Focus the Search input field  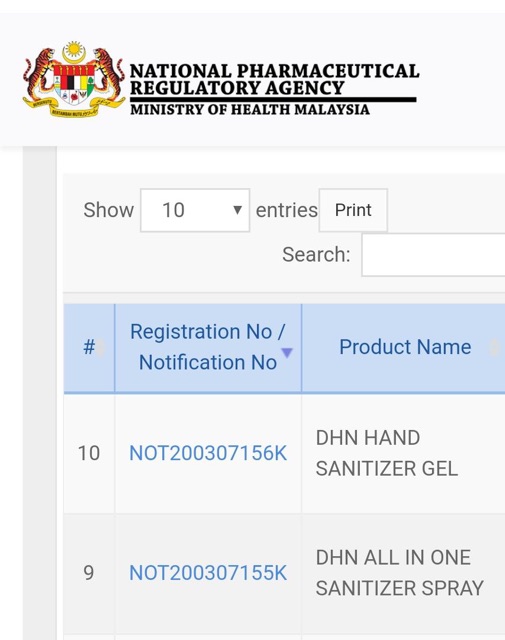[x=433, y=255]
